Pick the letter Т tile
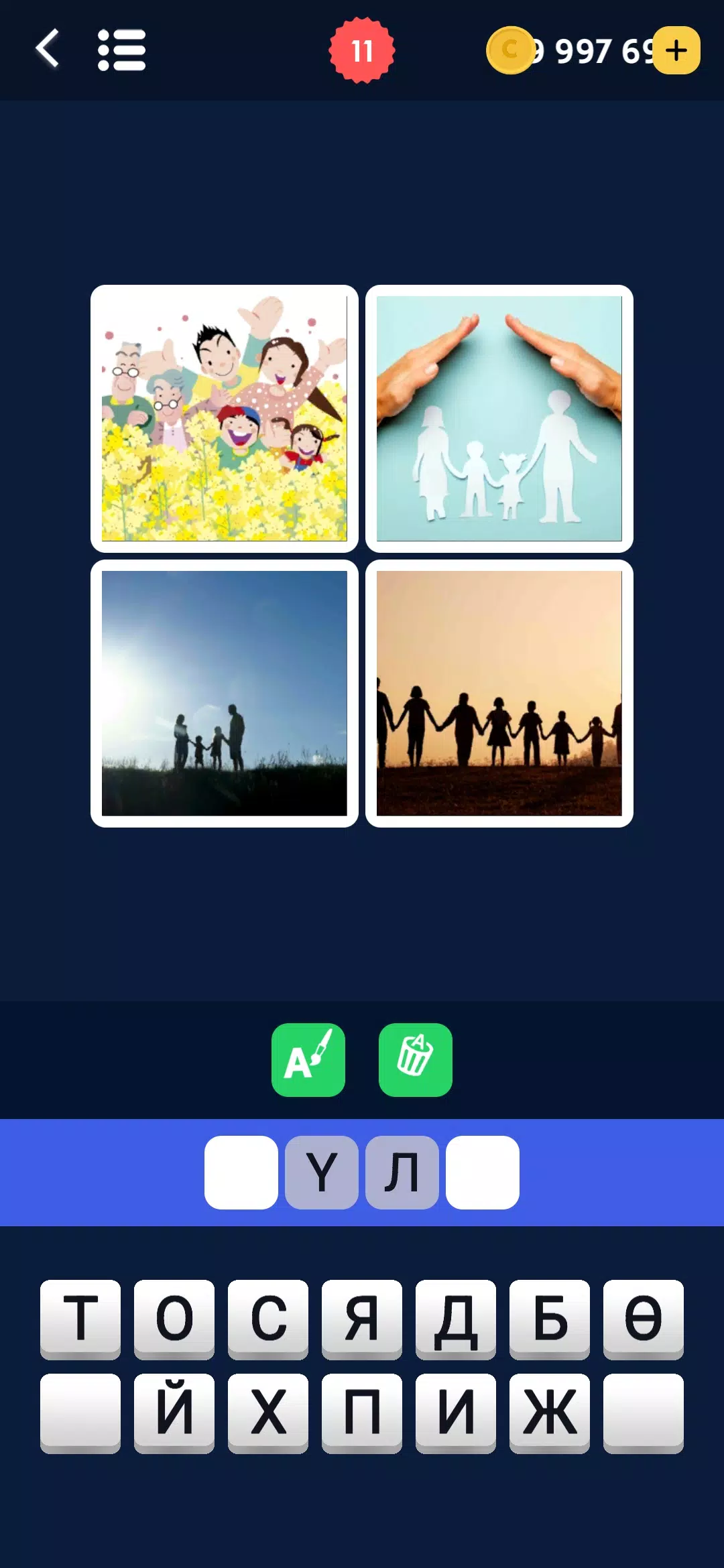The height and width of the screenshot is (1568, 724). tap(80, 1319)
